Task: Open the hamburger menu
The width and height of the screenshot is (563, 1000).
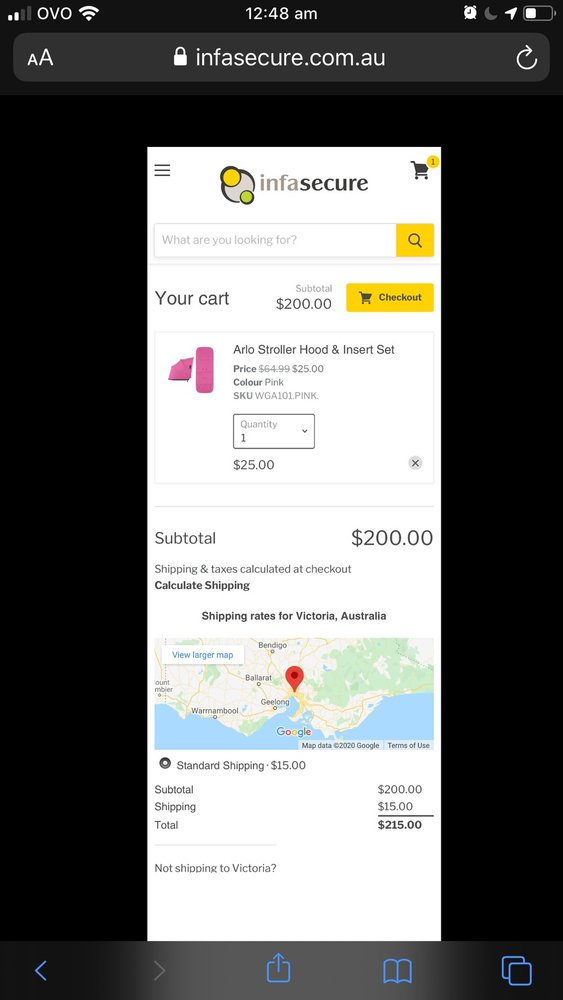Action: pyautogui.click(x=163, y=170)
